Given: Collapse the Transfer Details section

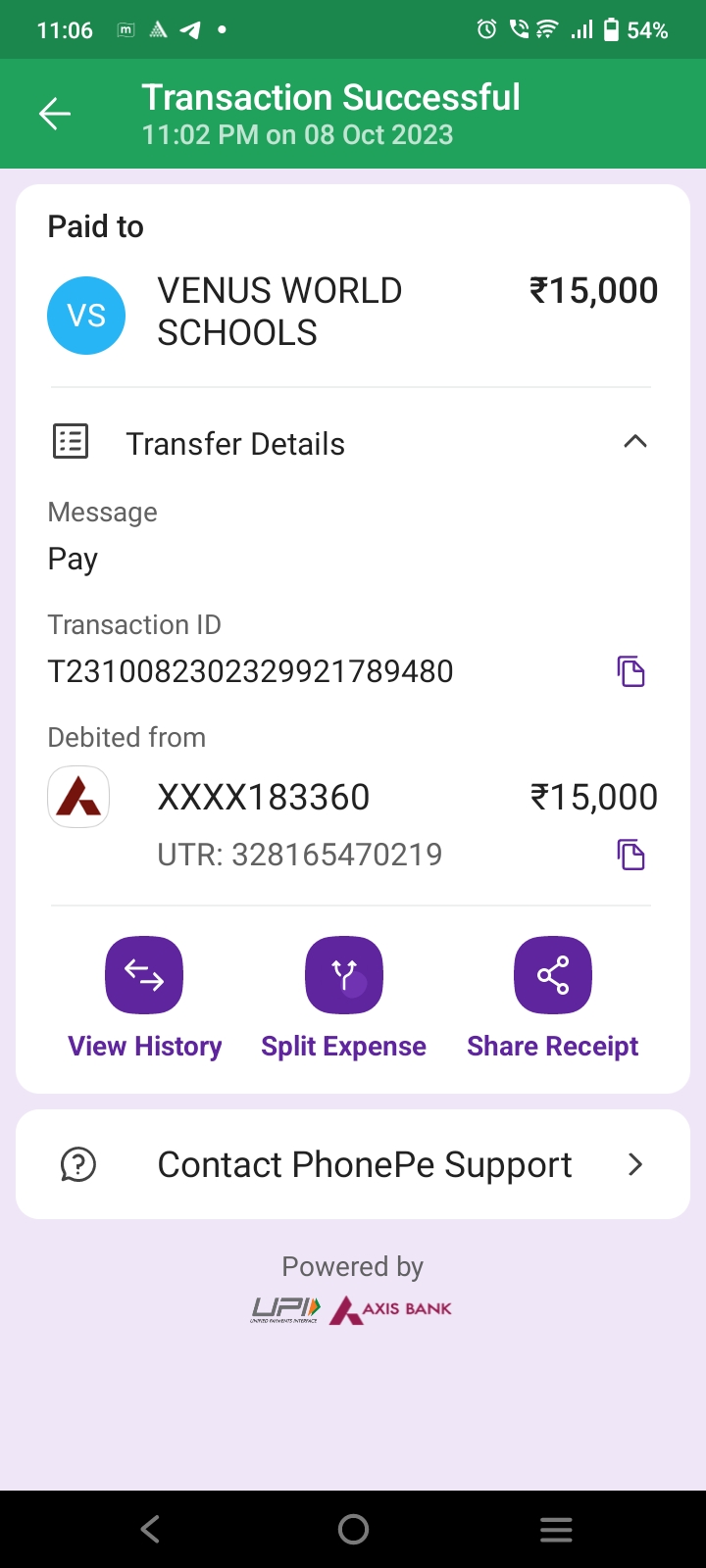Looking at the screenshot, I should point(634,442).
